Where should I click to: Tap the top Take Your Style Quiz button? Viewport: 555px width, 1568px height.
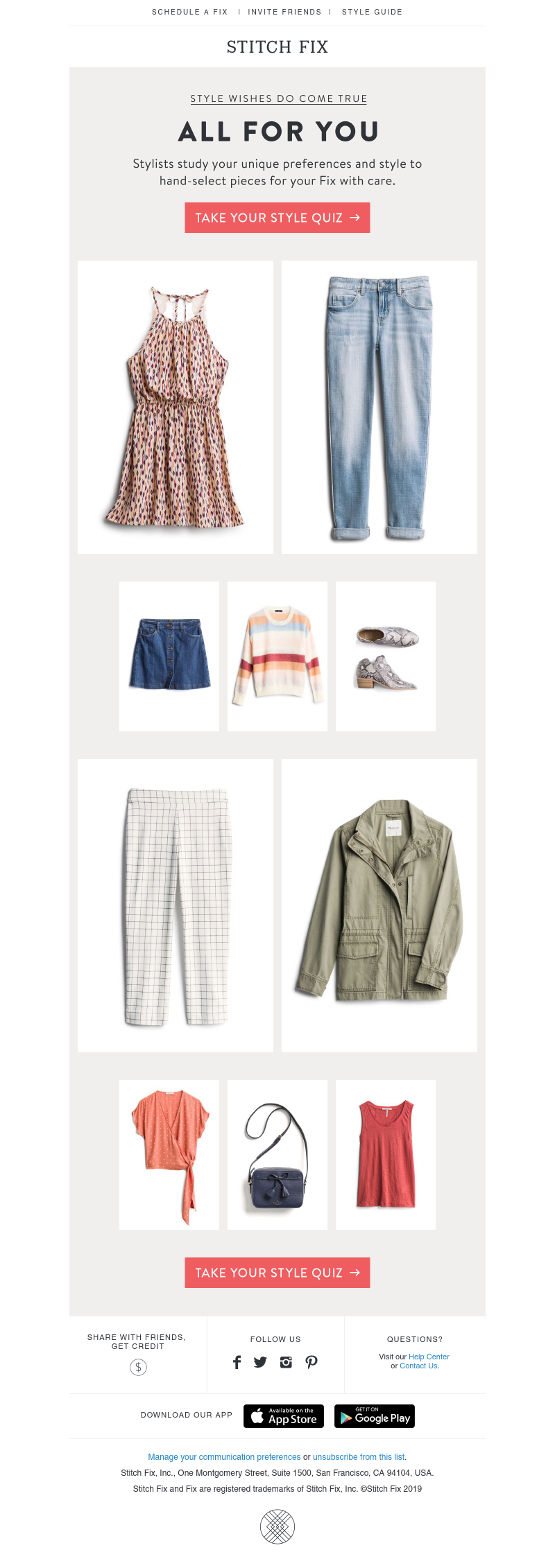click(277, 218)
